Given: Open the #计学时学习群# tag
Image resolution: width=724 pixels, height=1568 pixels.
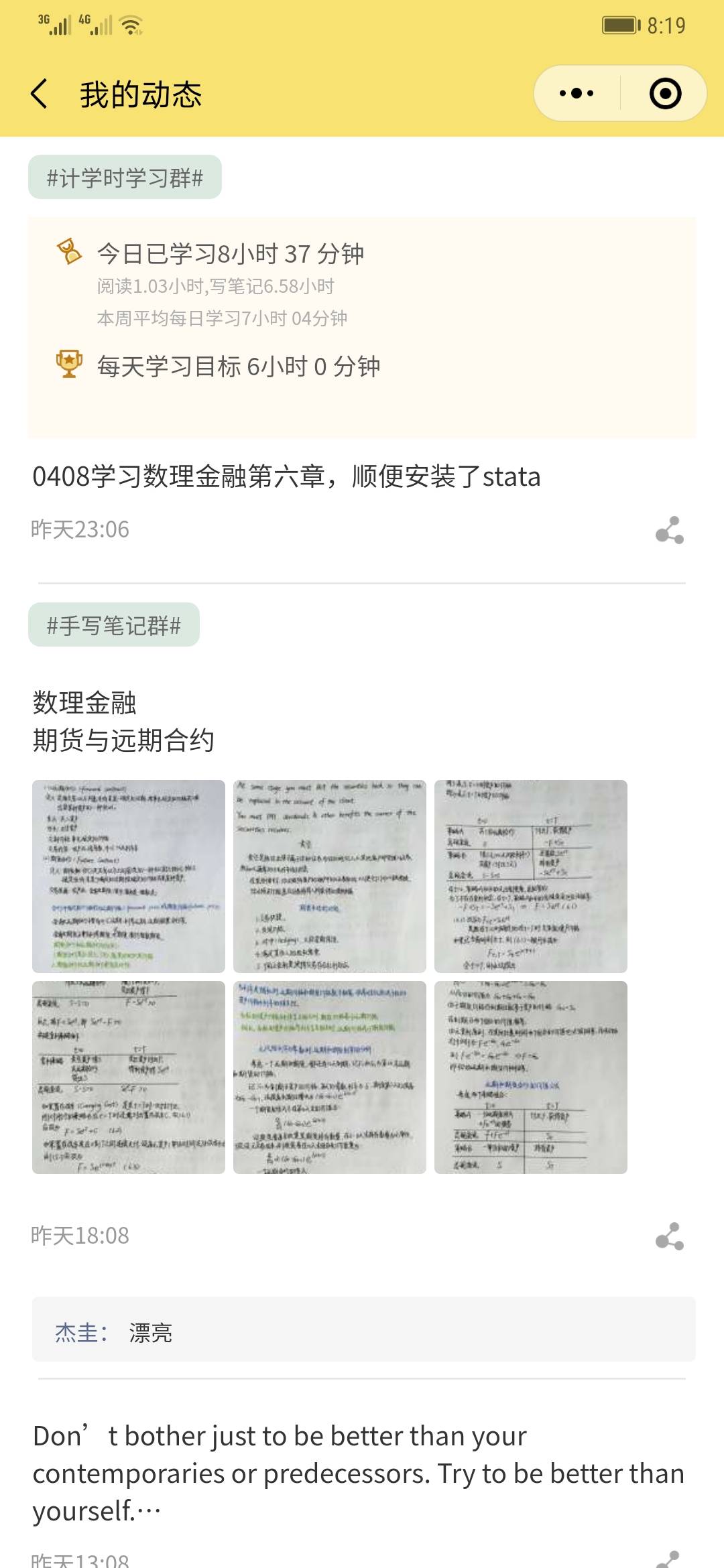Looking at the screenshot, I should tap(125, 178).
